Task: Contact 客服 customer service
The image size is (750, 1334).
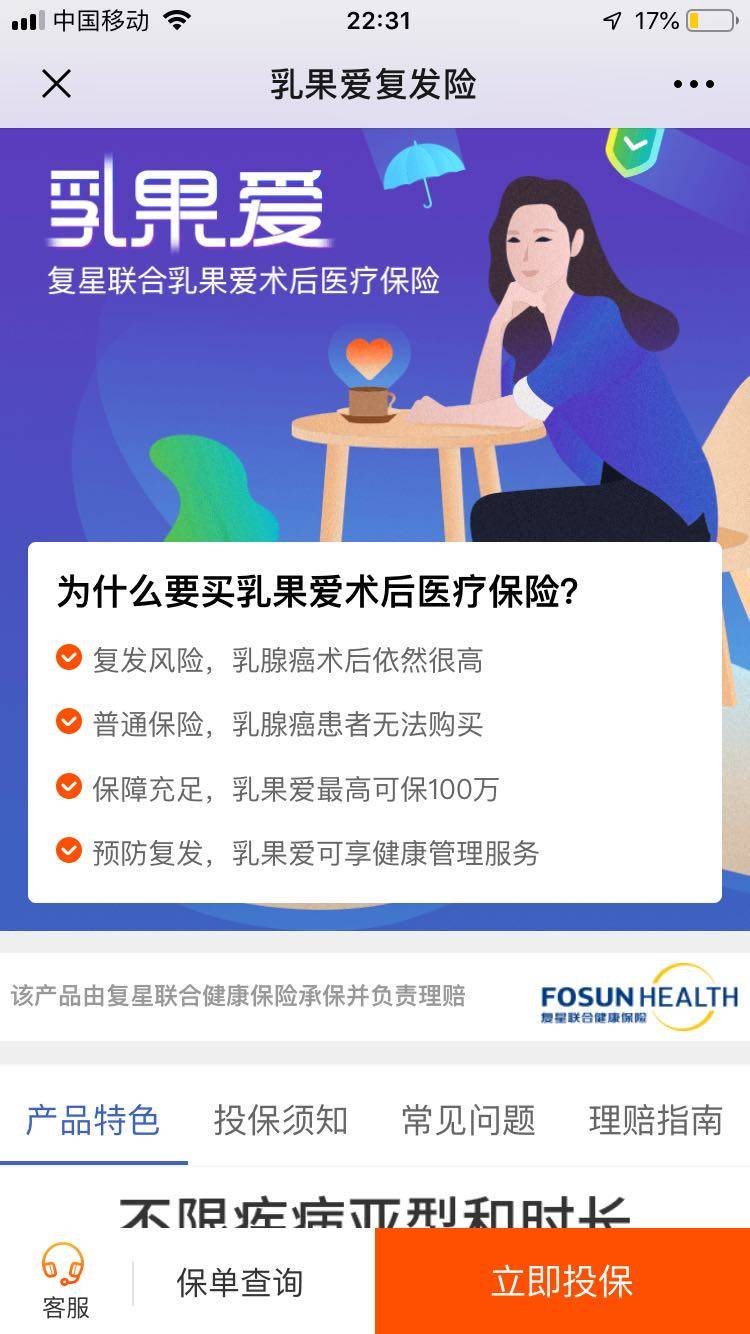Action: (x=65, y=1282)
